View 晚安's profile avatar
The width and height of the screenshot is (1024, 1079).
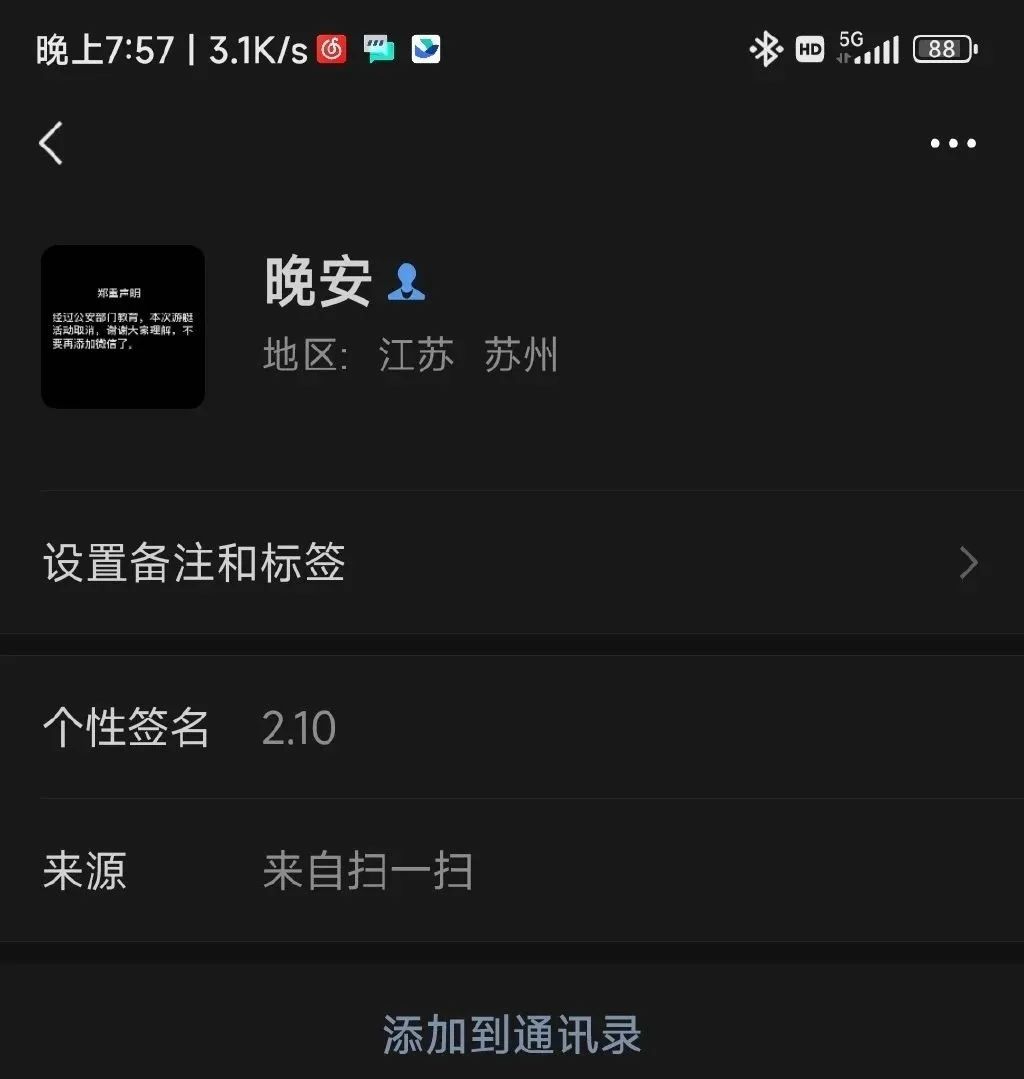(x=123, y=327)
